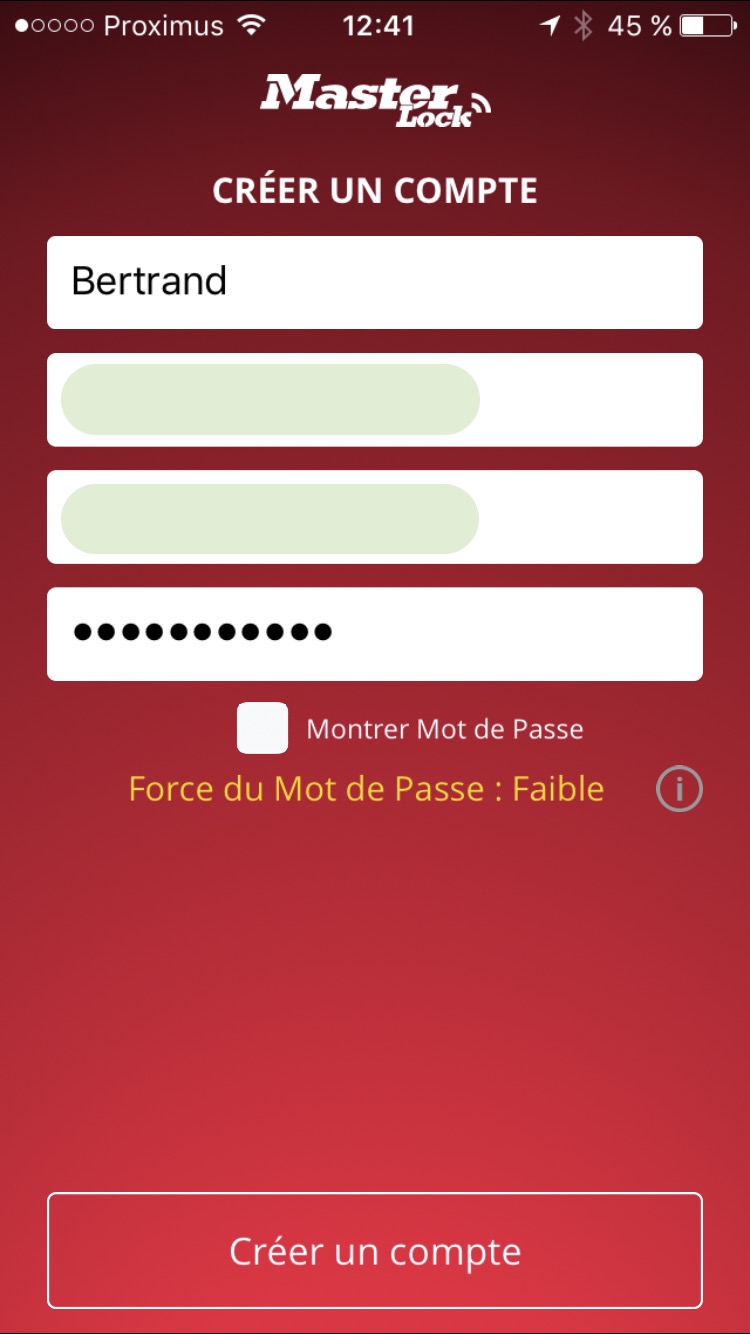Check the Montrer Mot de Passe box
This screenshot has height=1334, width=750.
pos(262,728)
